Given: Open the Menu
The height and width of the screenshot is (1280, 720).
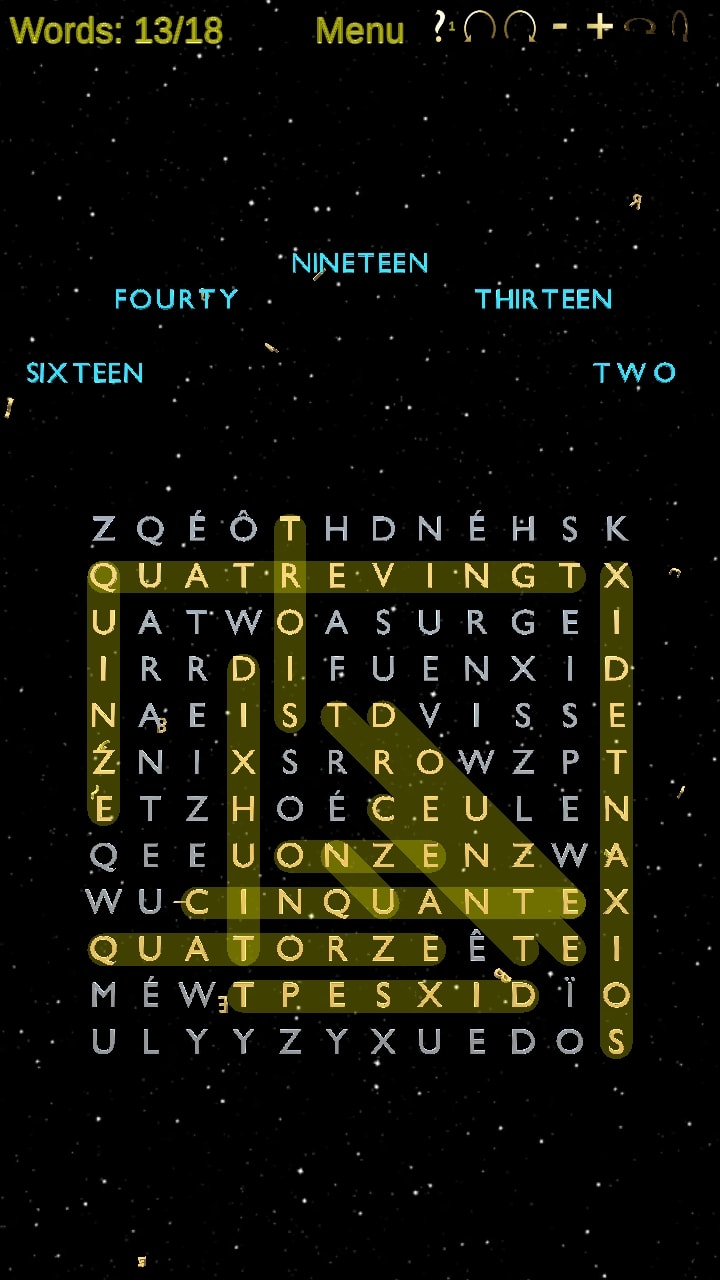Looking at the screenshot, I should click(359, 30).
